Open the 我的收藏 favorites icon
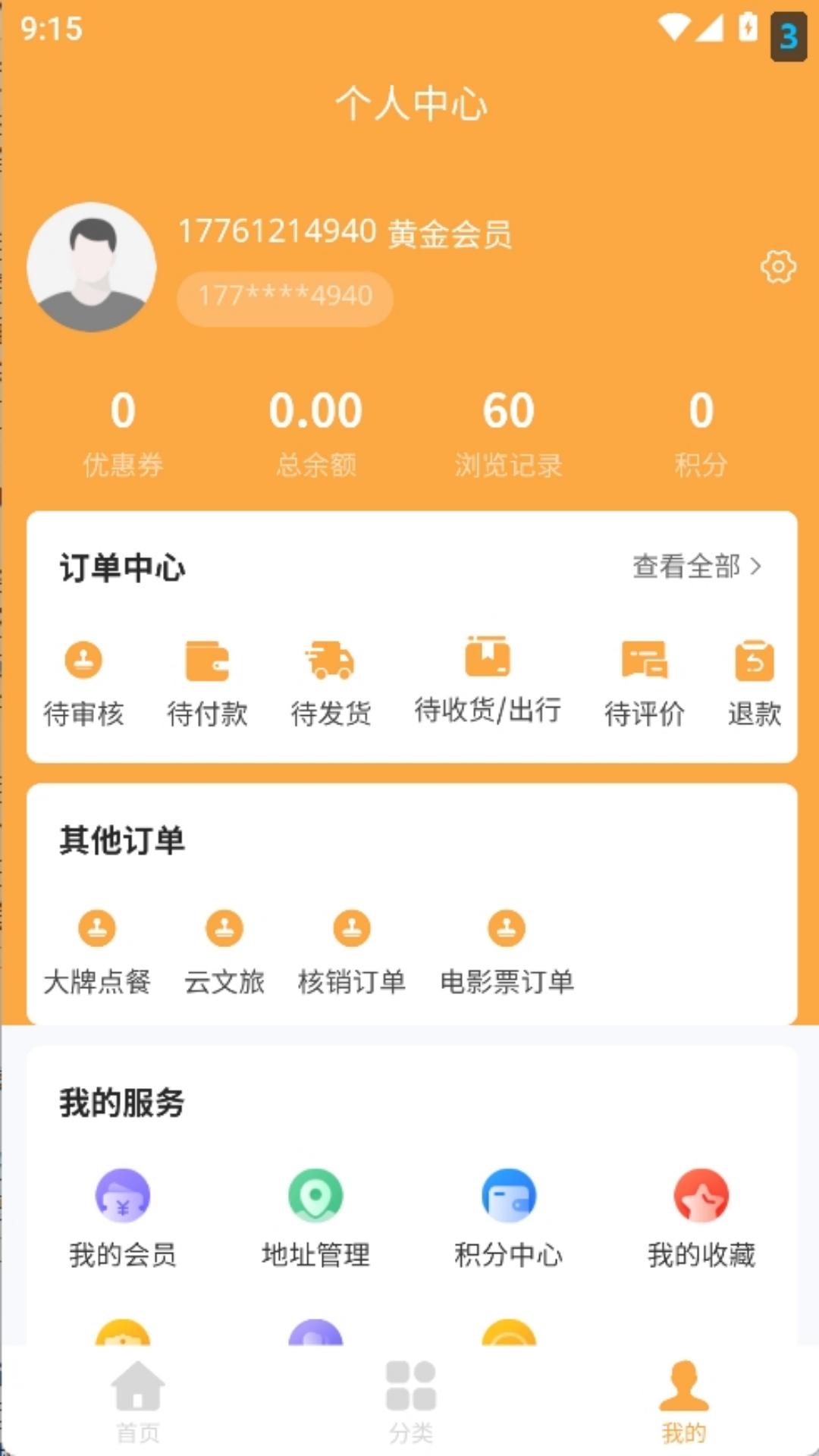Screen dimensions: 819x1456 (701, 1197)
